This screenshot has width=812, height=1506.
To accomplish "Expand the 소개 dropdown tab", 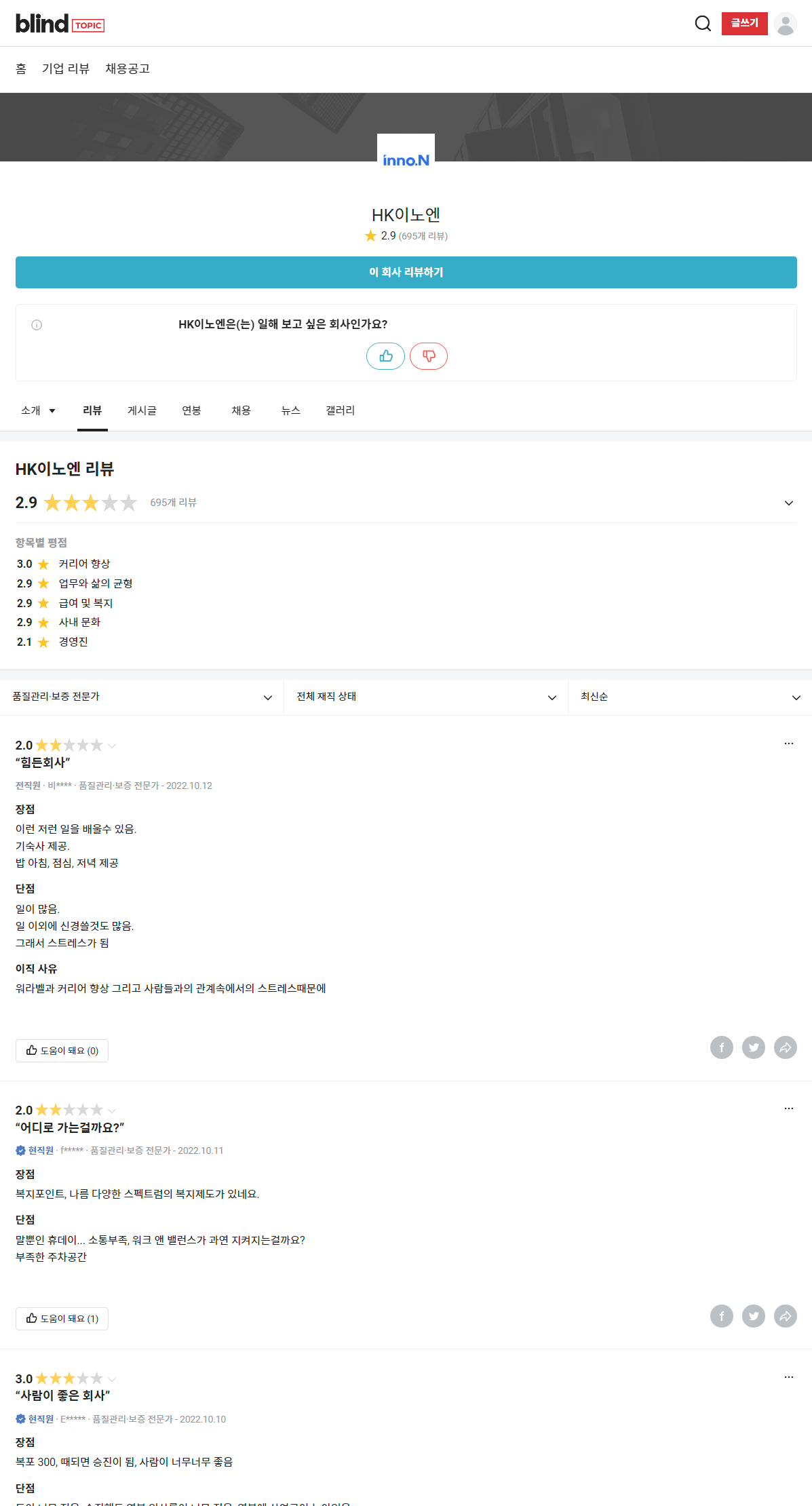I will pos(38,410).
